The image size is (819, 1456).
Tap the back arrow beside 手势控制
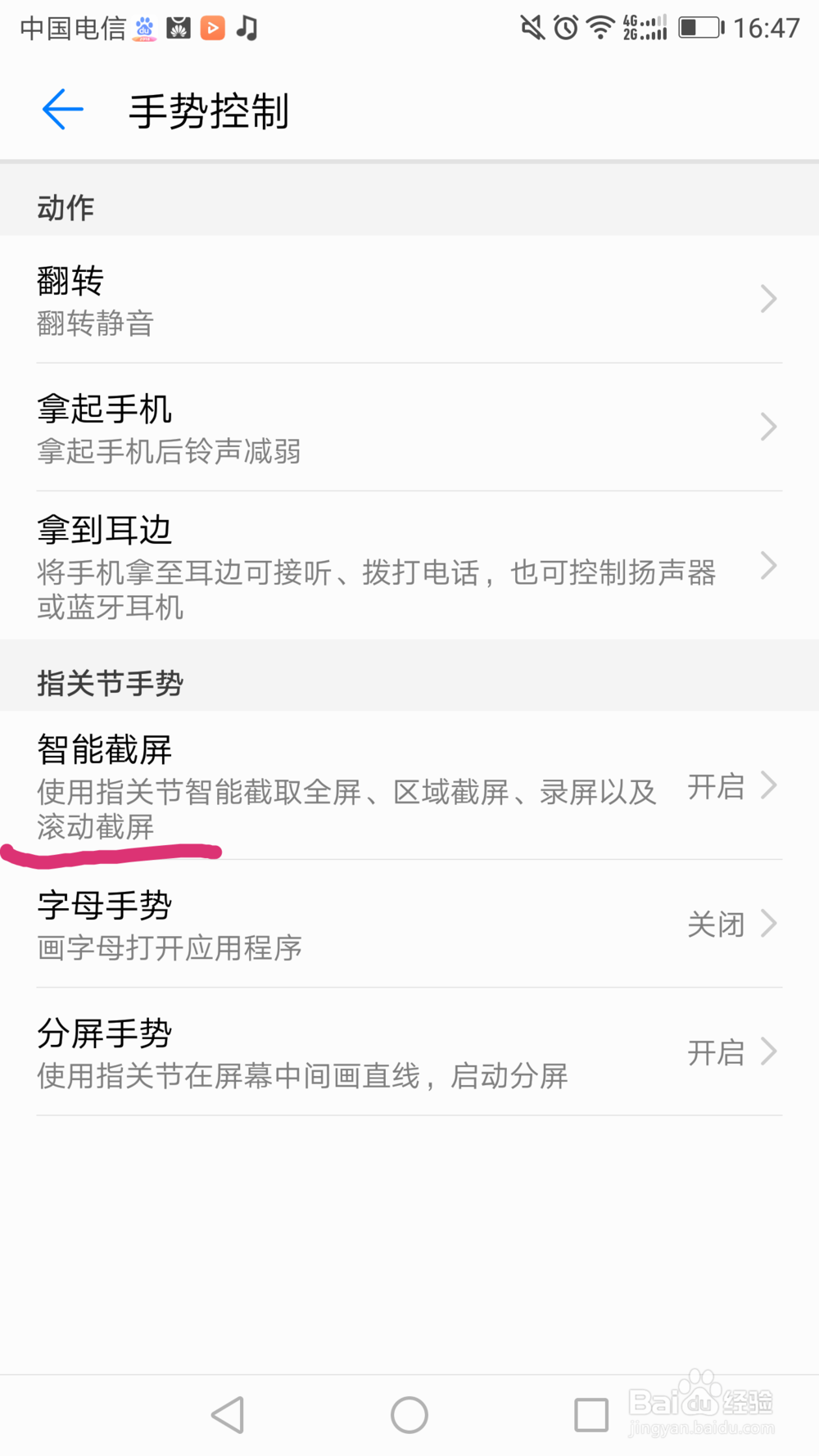(61, 109)
